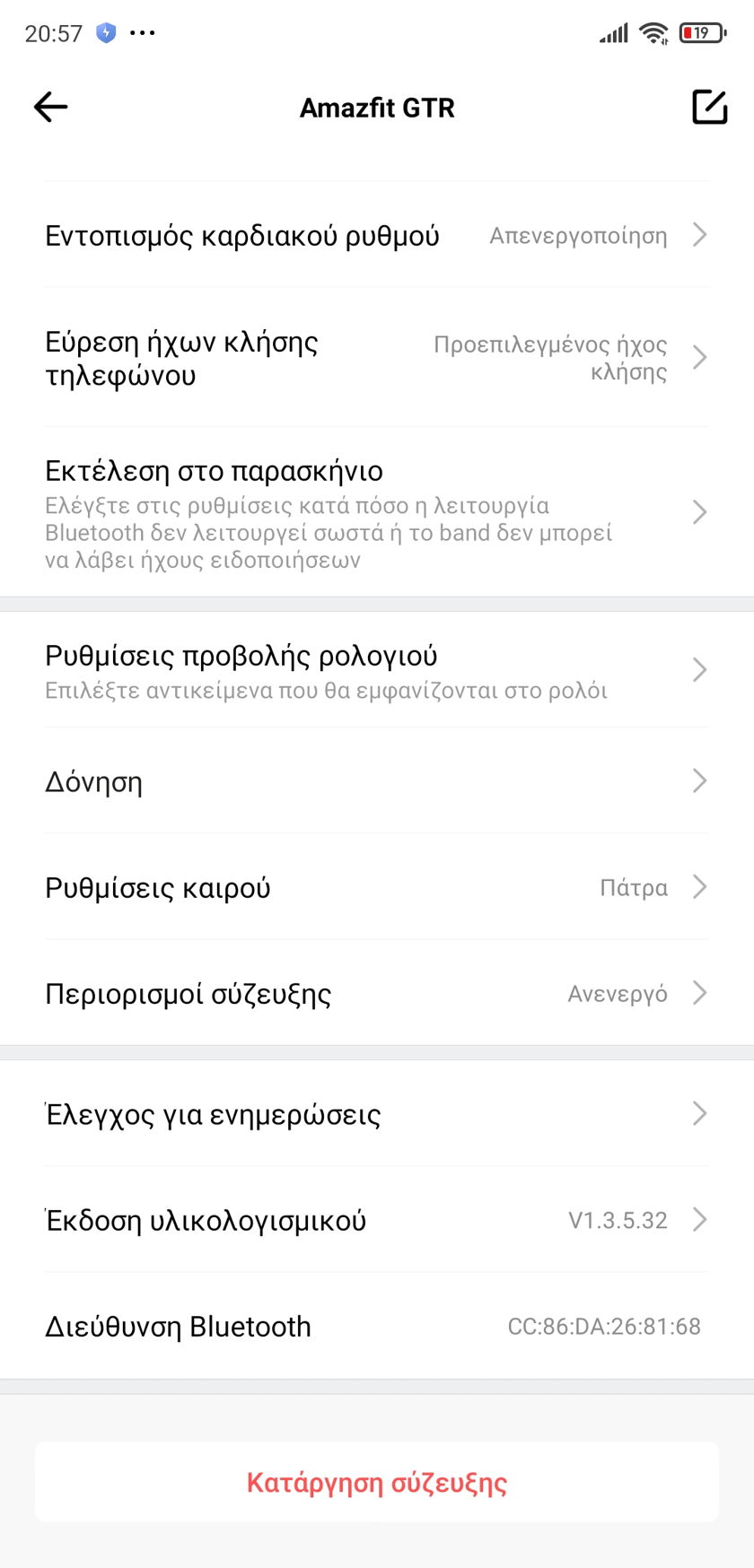The width and height of the screenshot is (754, 1568).
Task: Open Εντοπισμός καρδιακού ρυθμού settings
Action: tap(377, 235)
